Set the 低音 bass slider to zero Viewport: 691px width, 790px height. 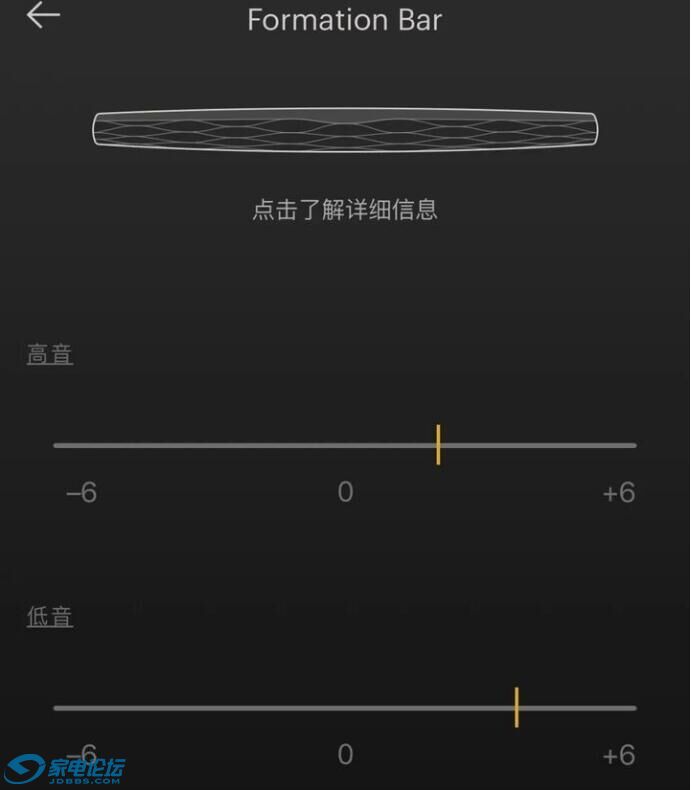[x=345, y=708]
